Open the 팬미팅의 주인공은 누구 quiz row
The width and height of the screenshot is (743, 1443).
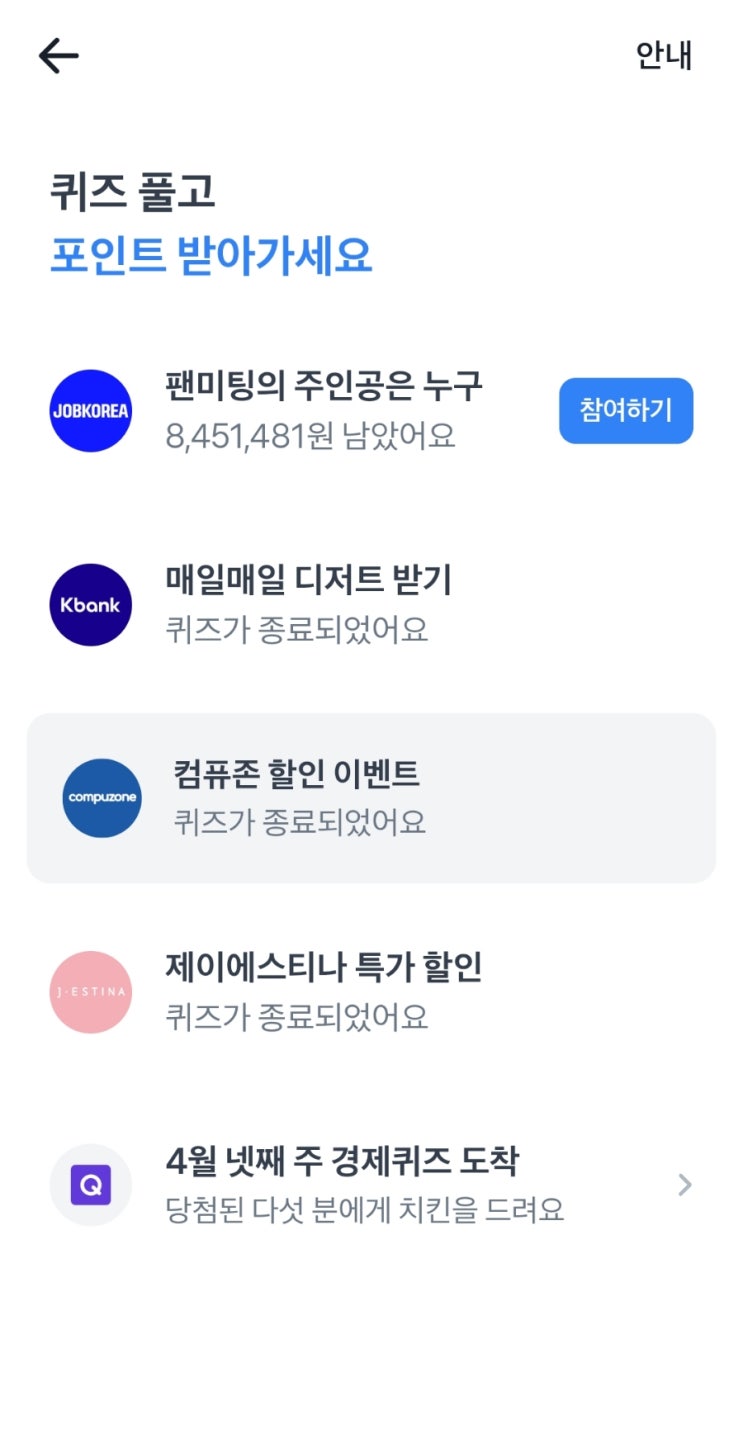pyautogui.click(x=371, y=410)
